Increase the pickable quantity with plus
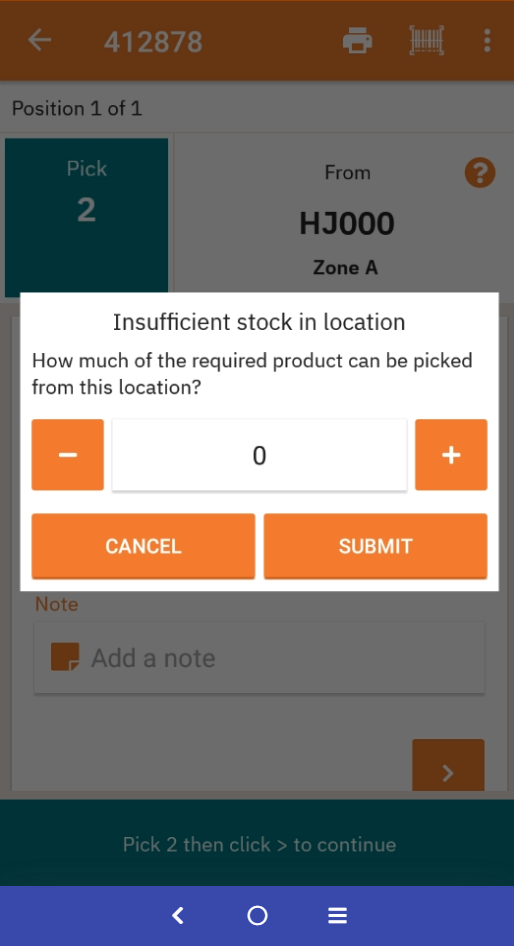This screenshot has height=946, width=514. tap(451, 455)
